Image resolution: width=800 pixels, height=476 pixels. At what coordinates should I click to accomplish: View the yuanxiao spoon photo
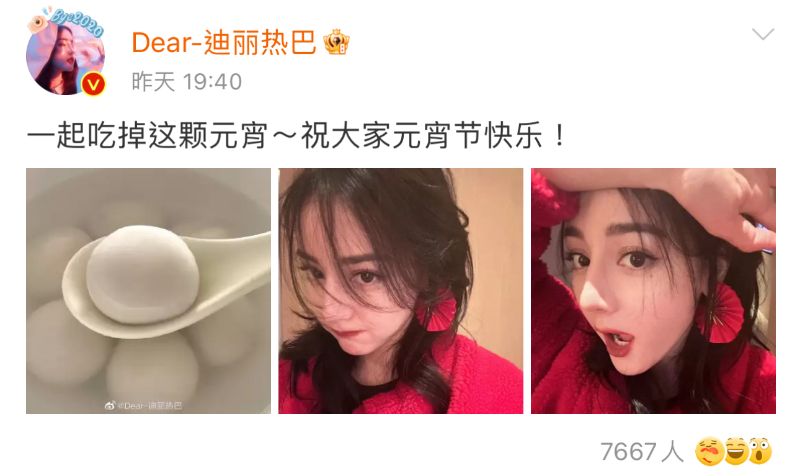pyautogui.click(x=149, y=290)
